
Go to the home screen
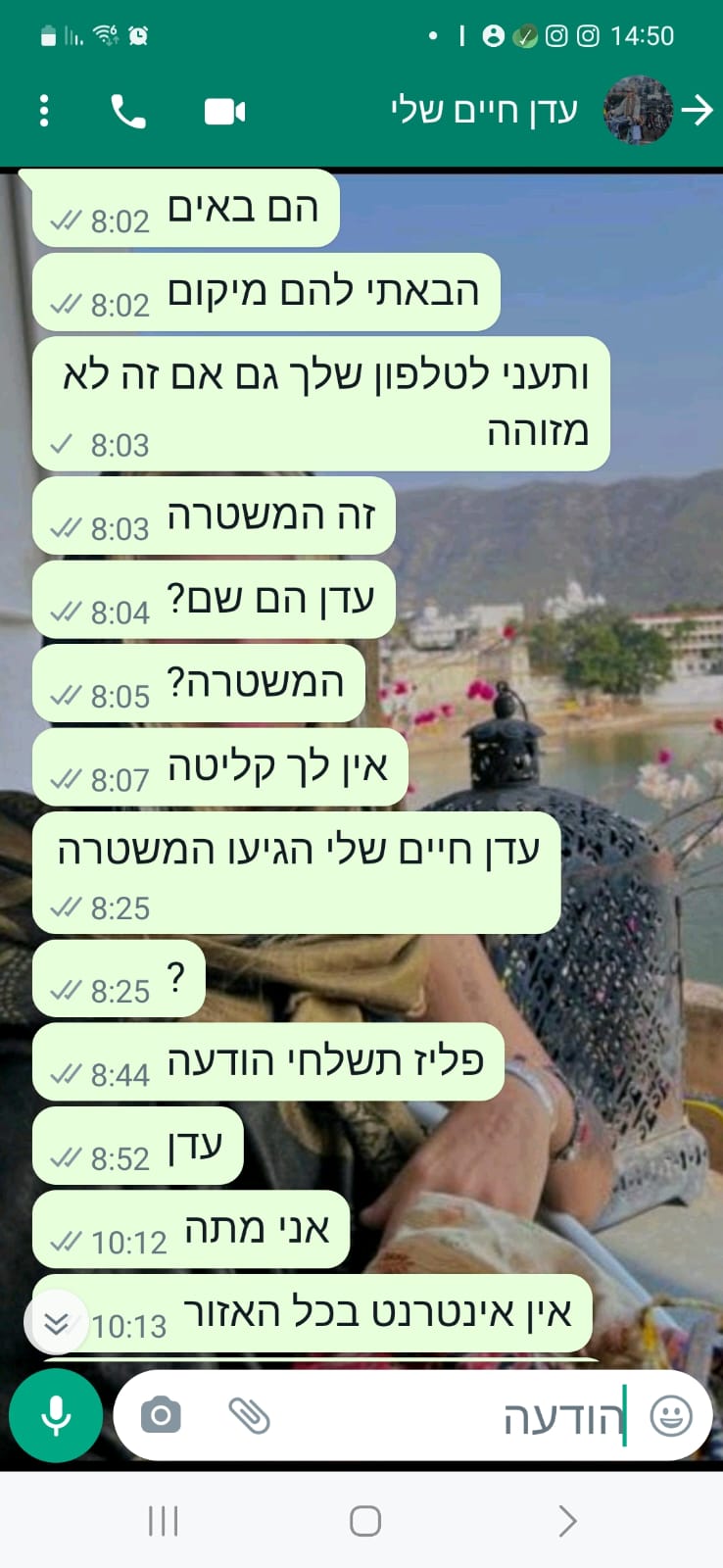[364, 1521]
